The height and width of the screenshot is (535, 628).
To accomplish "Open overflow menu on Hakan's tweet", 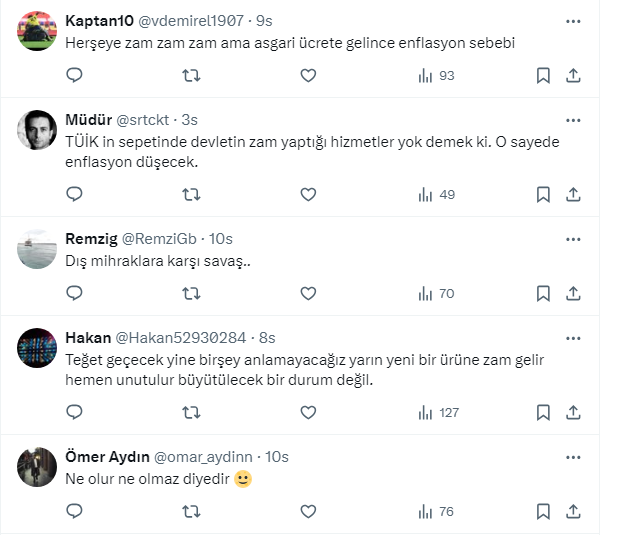I will point(573,338).
